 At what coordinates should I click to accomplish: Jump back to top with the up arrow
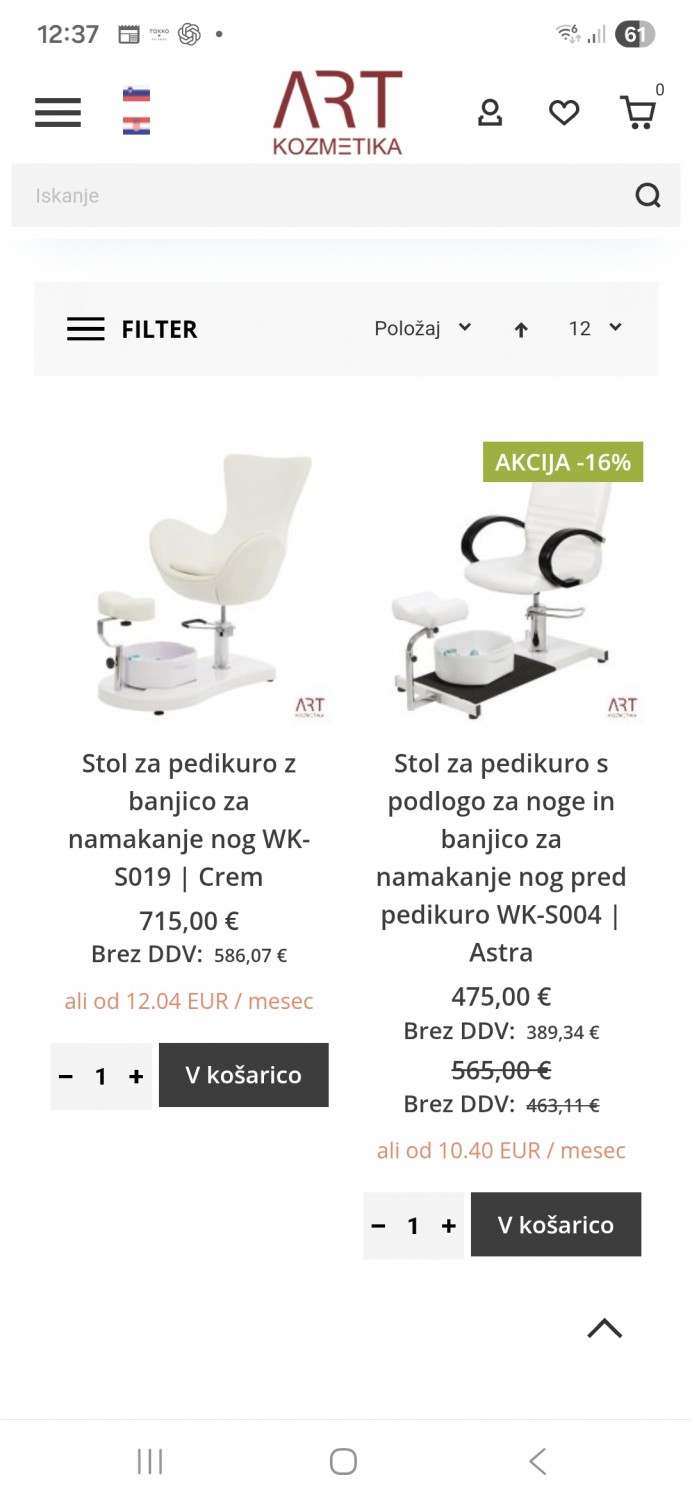[x=604, y=1328]
